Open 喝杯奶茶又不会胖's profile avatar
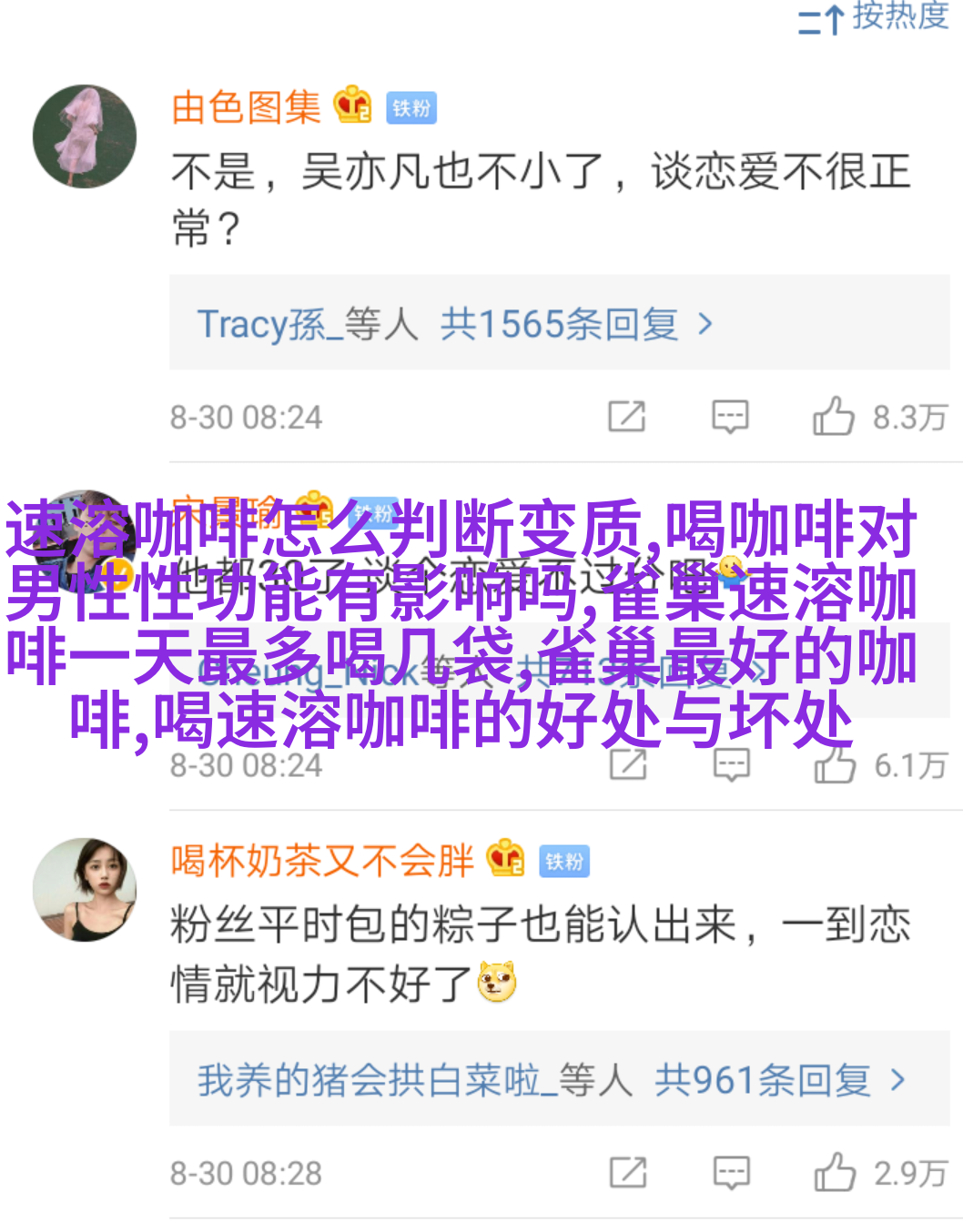 pyautogui.click(x=85, y=889)
